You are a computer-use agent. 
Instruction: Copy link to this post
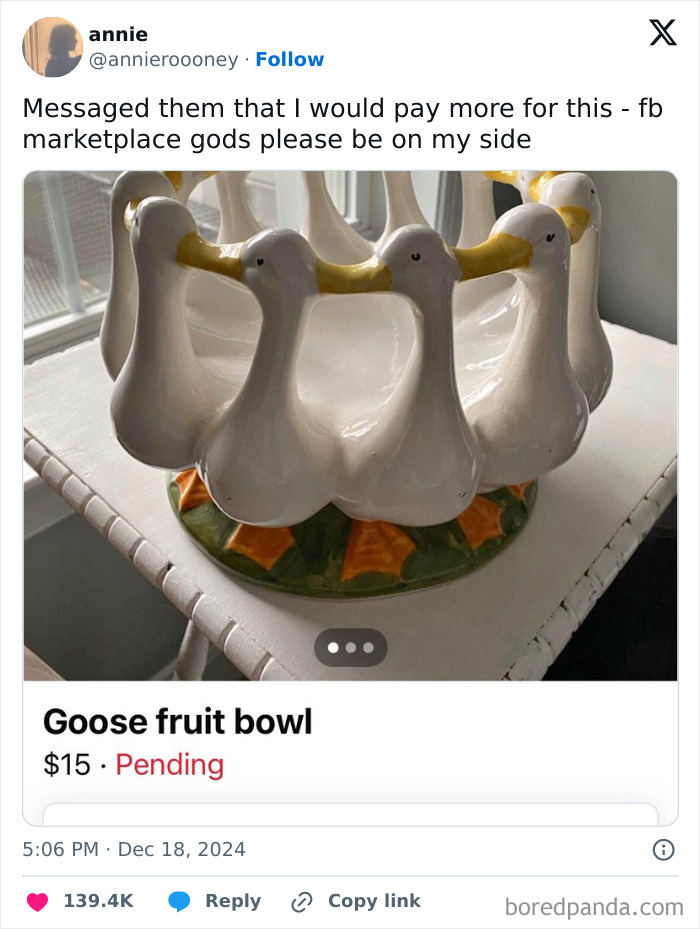[356, 901]
